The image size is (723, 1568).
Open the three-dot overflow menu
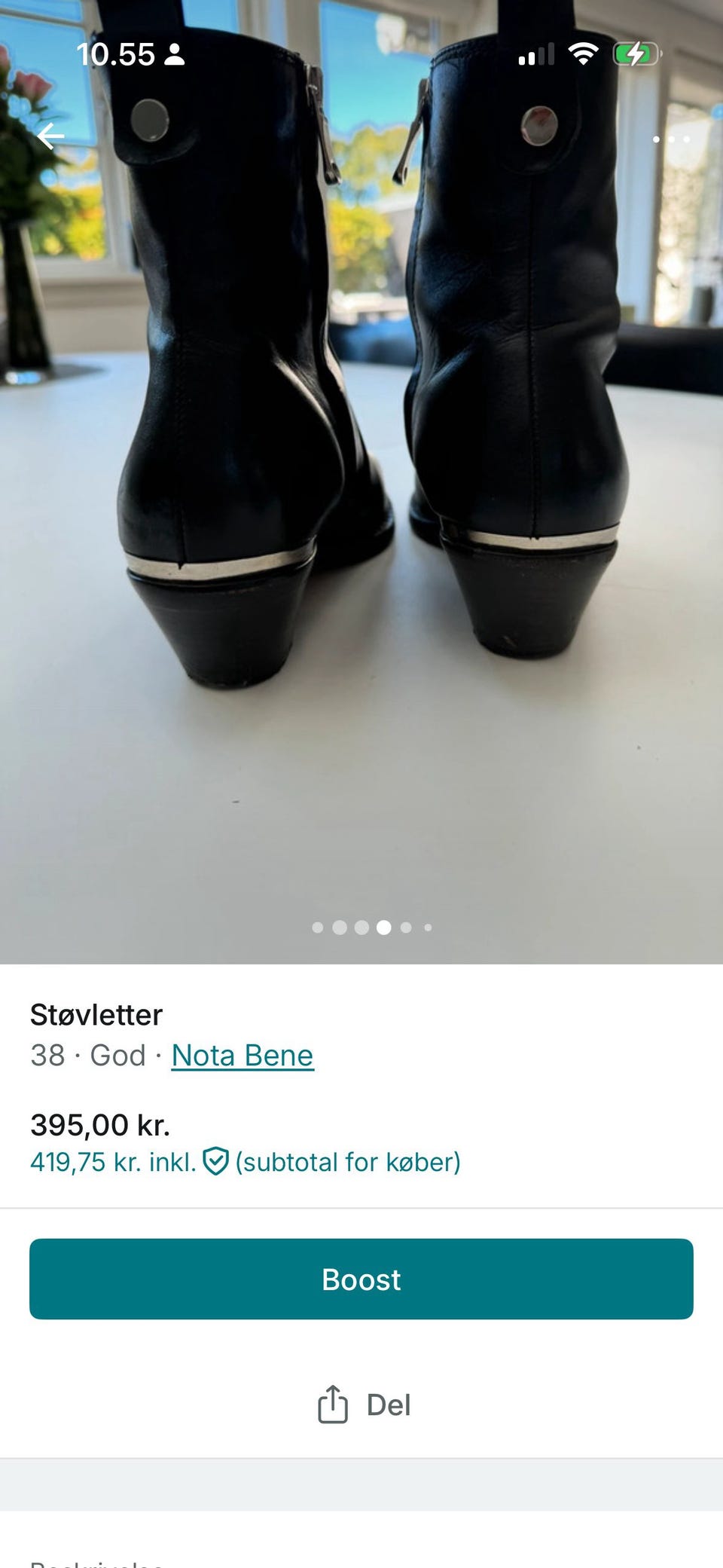[670, 139]
